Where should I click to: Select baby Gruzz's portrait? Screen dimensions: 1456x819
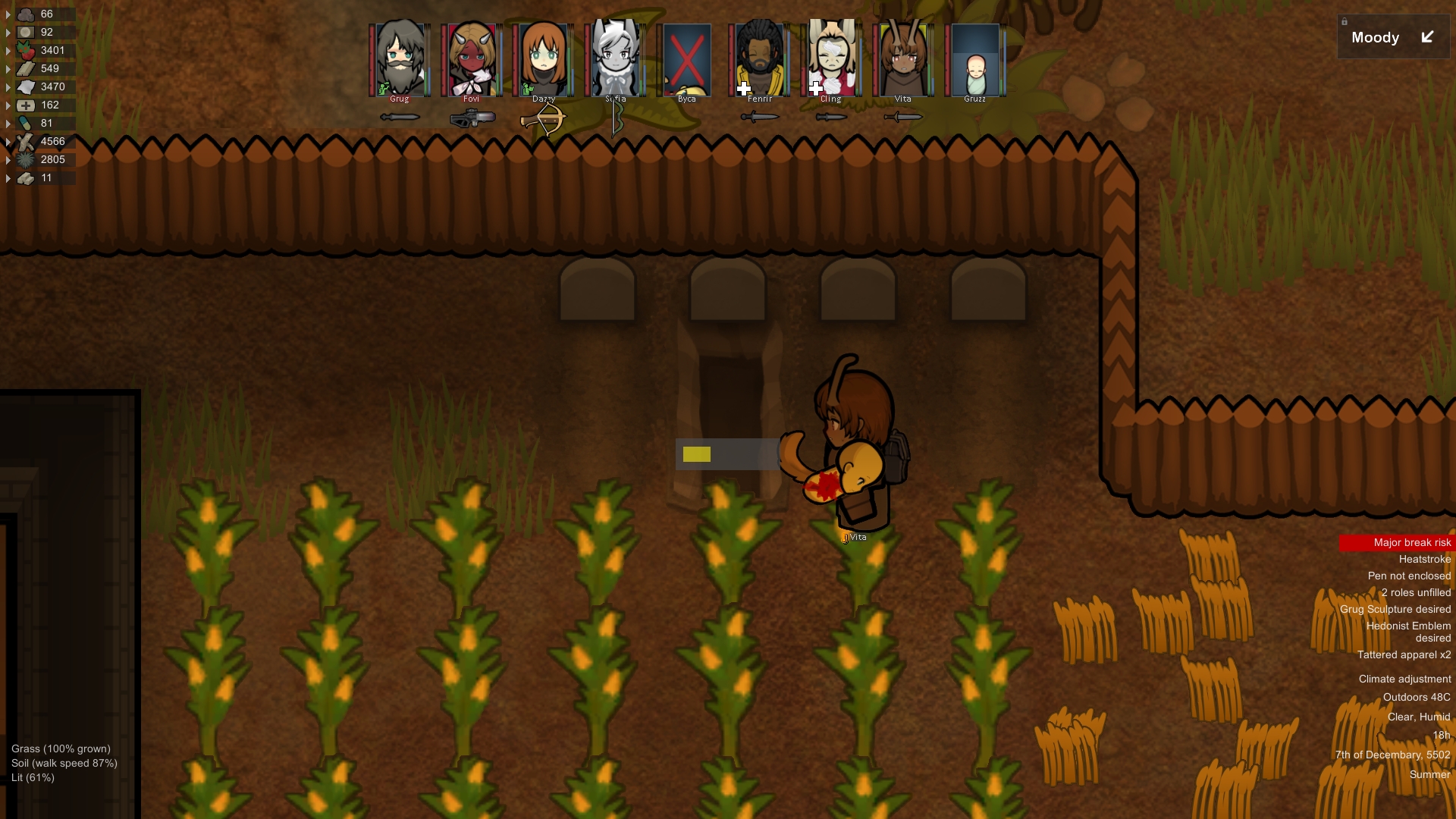coord(975,59)
